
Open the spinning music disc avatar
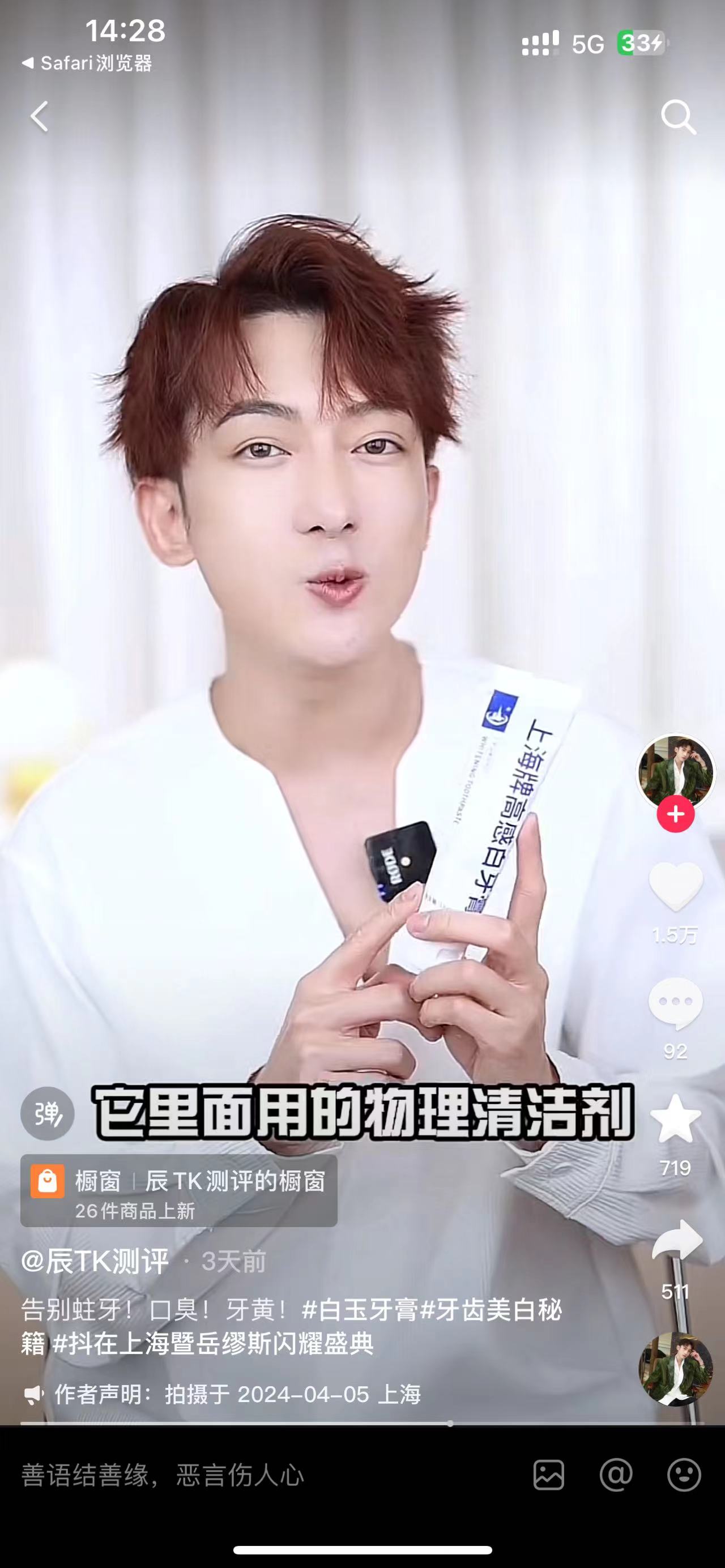pyautogui.click(x=675, y=1369)
